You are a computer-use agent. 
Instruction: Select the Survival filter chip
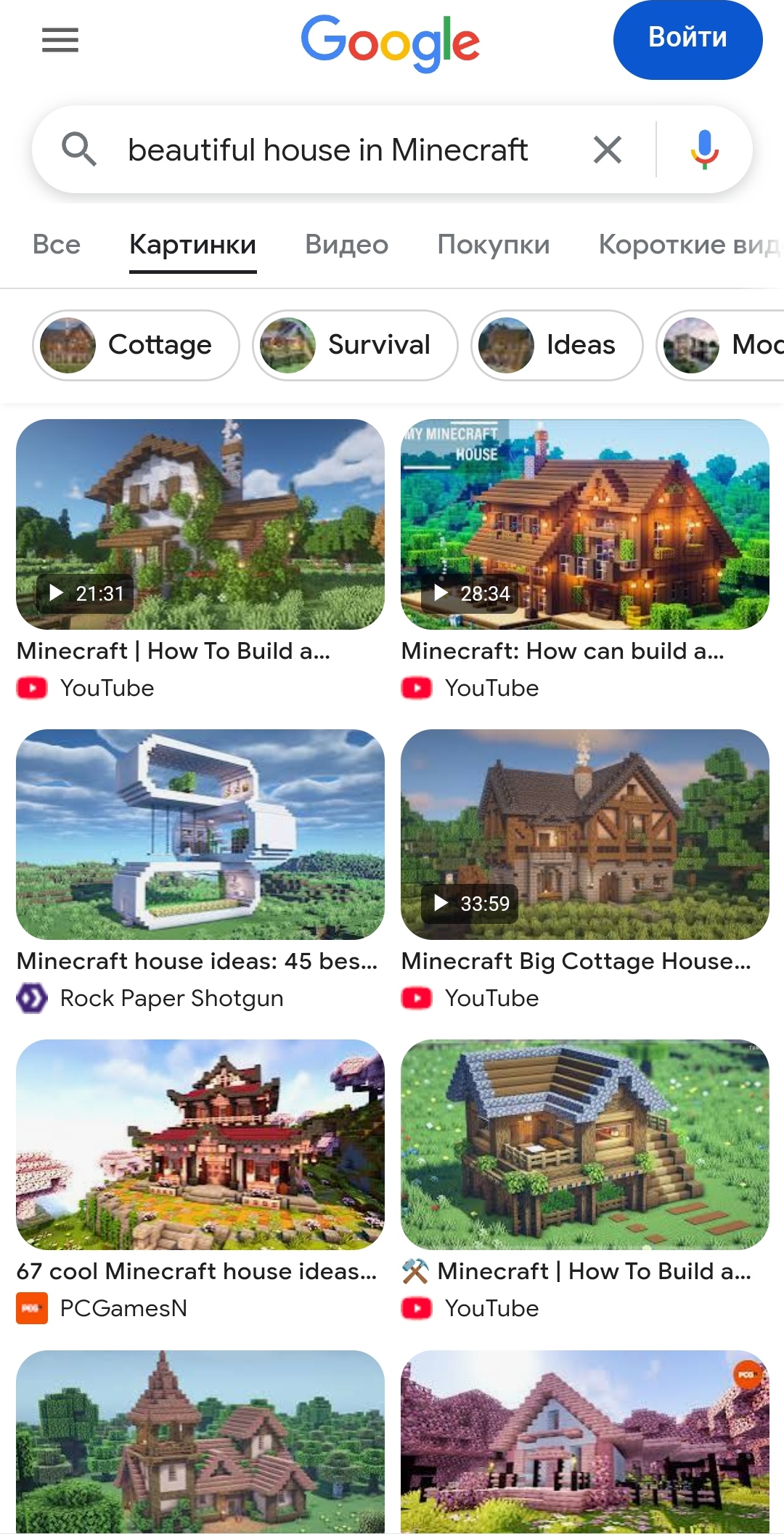(x=356, y=345)
